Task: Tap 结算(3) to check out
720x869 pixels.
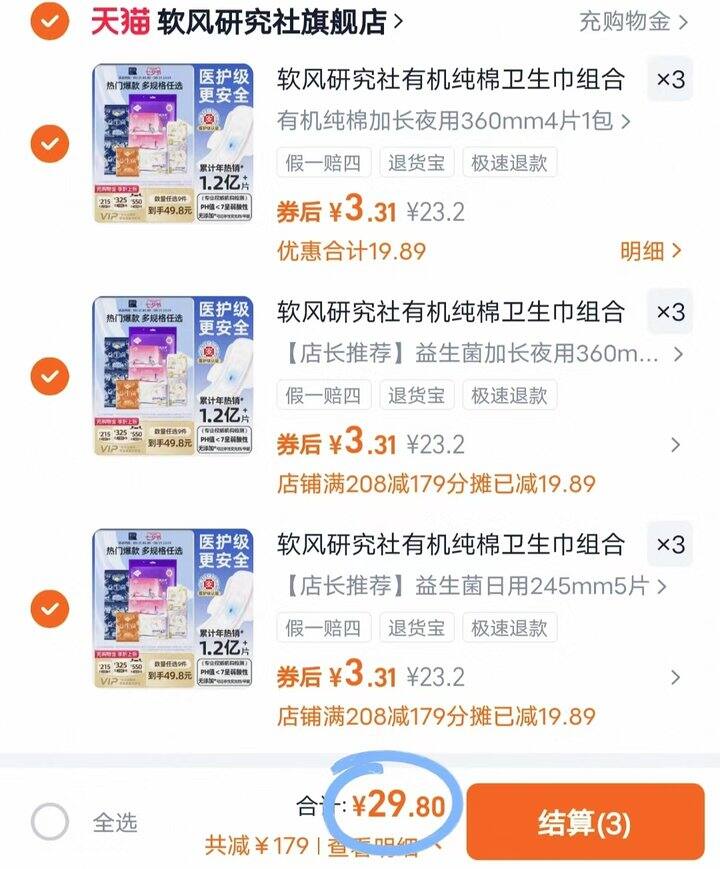Action: [x=585, y=823]
